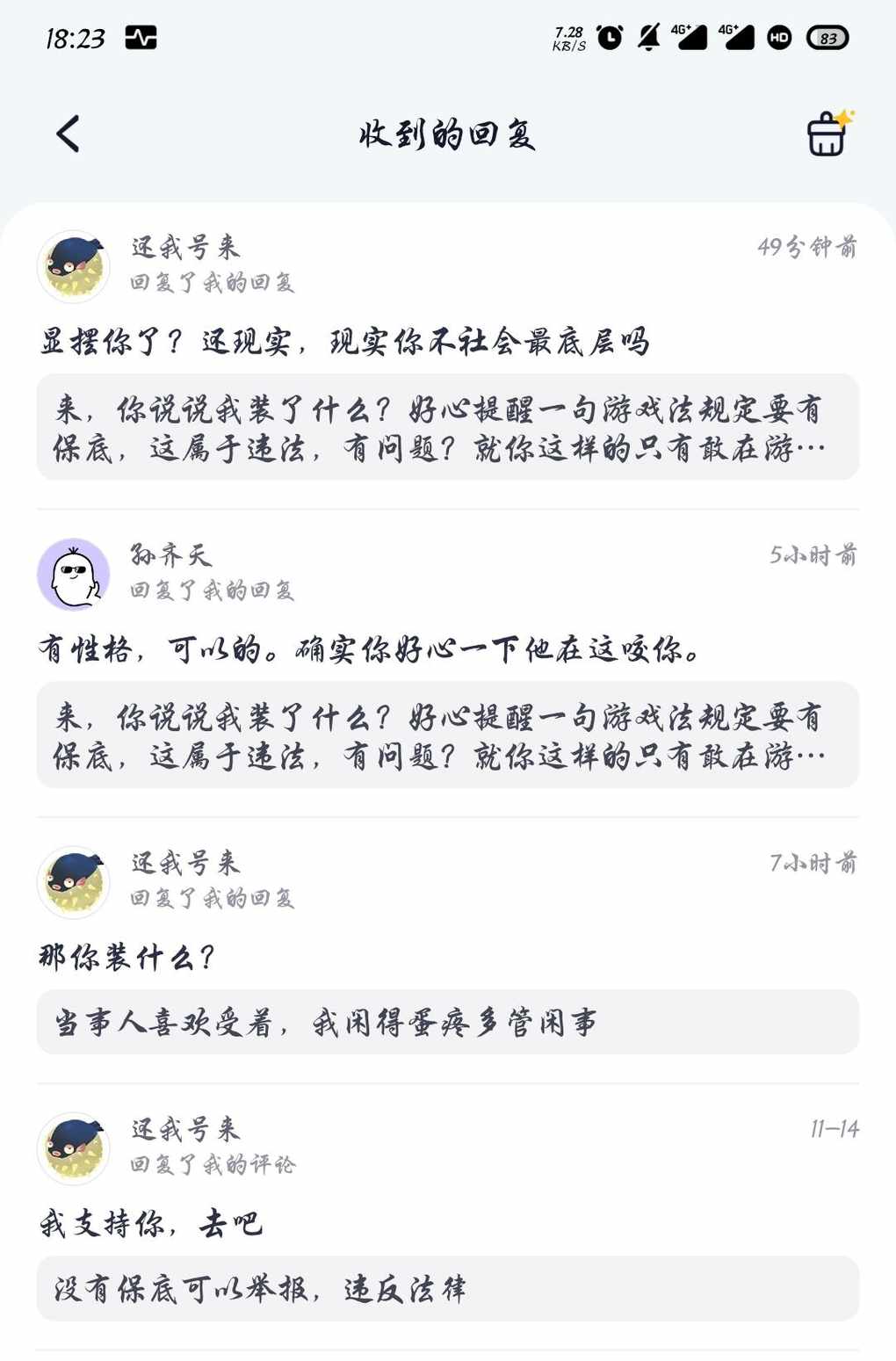Open reply "显摆你了？还现实"
This screenshot has width=896, height=1361.
click(344, 342)
